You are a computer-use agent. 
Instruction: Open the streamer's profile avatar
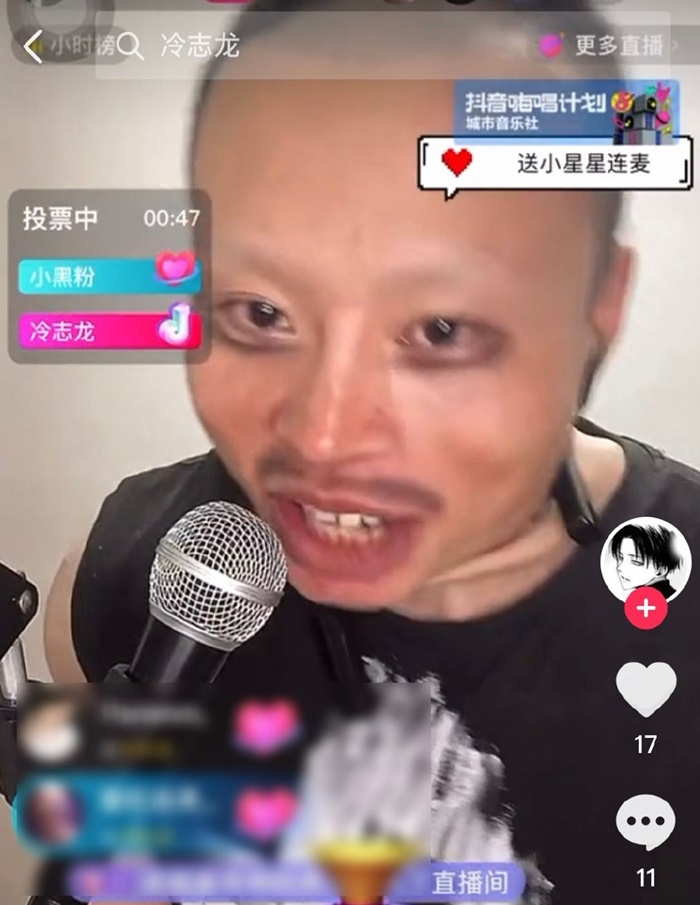645,560
